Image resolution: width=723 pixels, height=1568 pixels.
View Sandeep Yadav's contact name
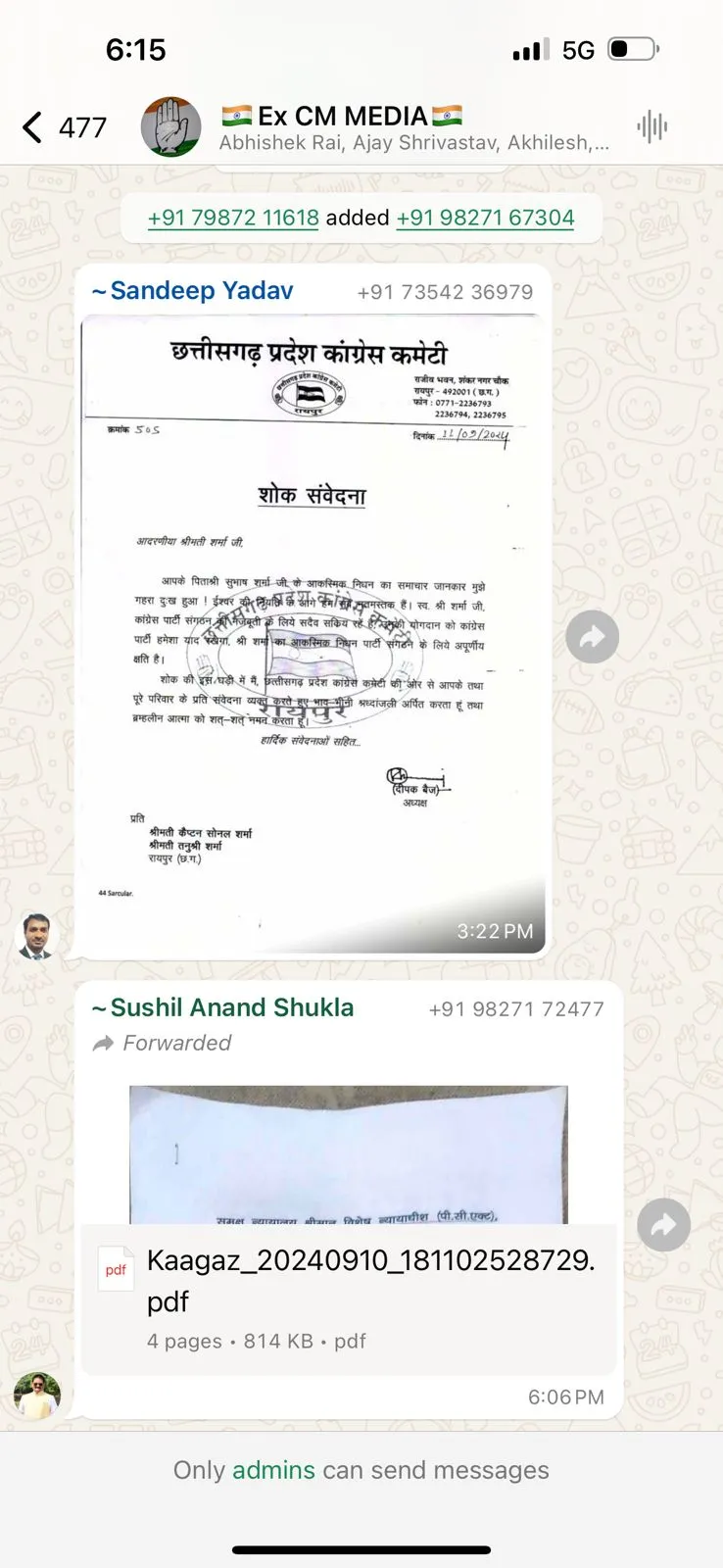(201, 291)
